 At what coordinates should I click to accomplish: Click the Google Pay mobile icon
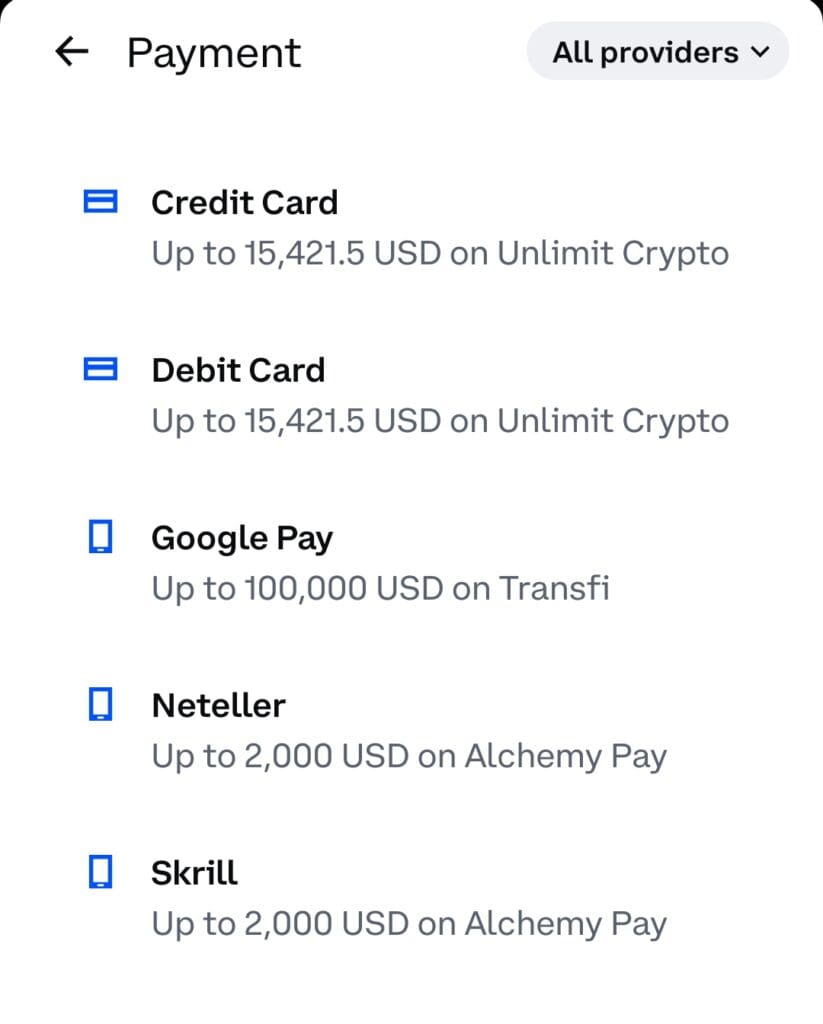coord(99,537)
